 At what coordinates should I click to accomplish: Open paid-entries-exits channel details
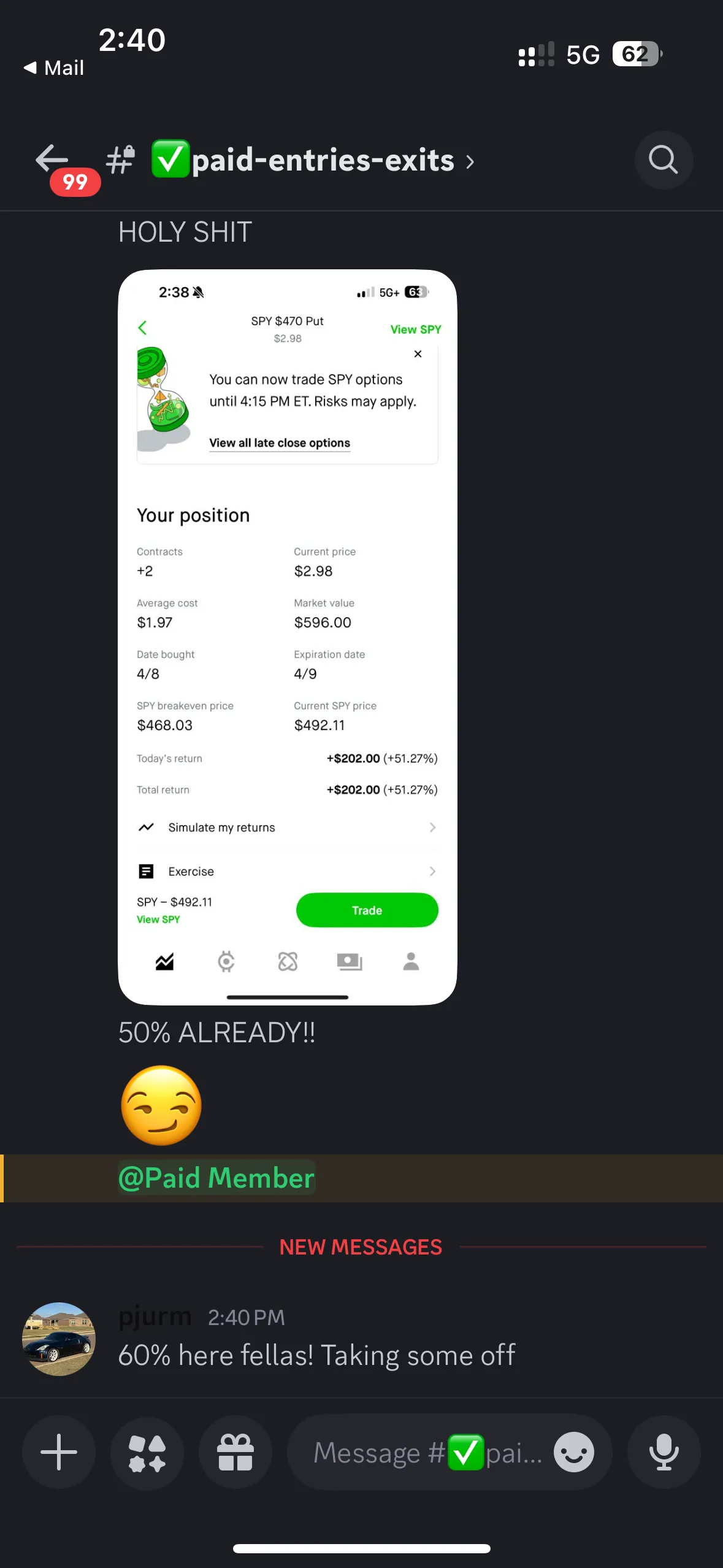click(313, 161)
